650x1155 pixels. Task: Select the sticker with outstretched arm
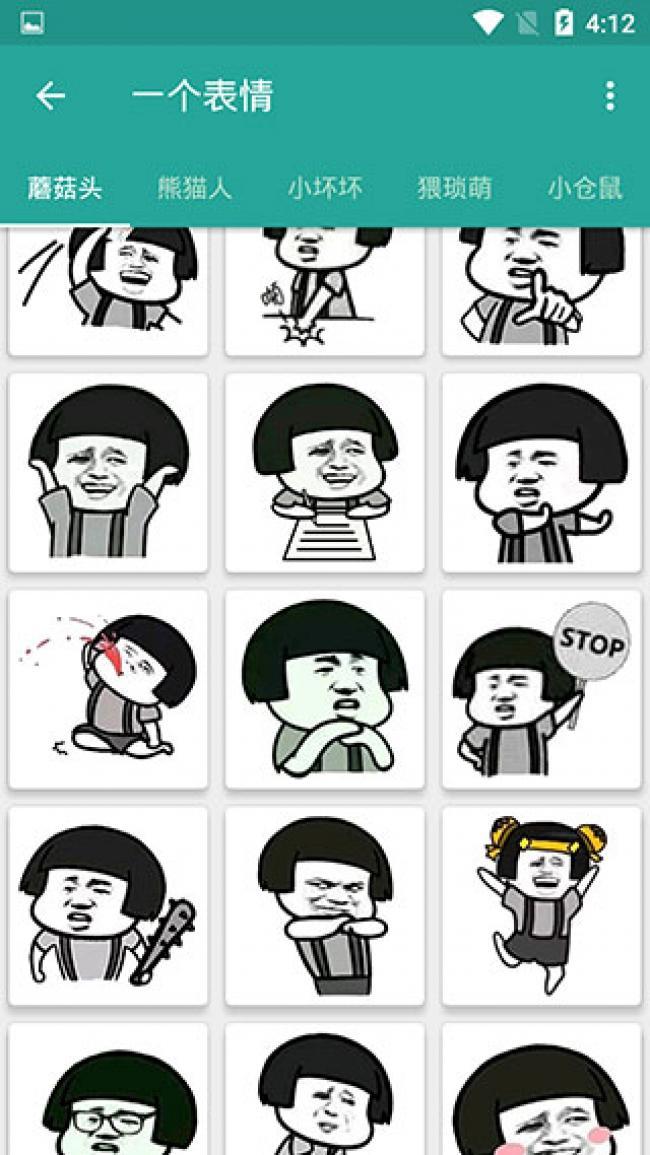(x=541, y=473)
